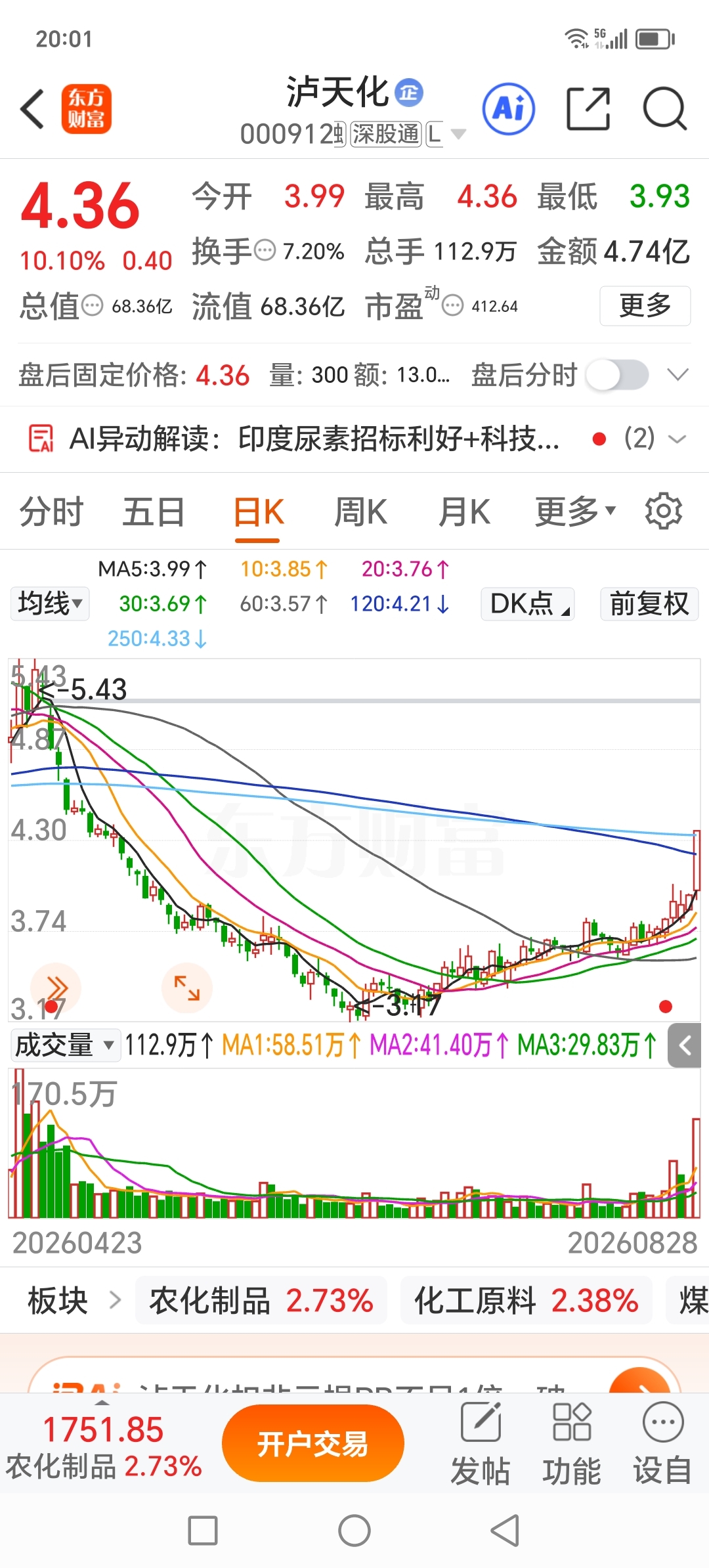This screenshot has height=1568, width=709.
Task: Toggle the 盘后分时 switch
Action: pyautogui.click(x=617, y=376)
